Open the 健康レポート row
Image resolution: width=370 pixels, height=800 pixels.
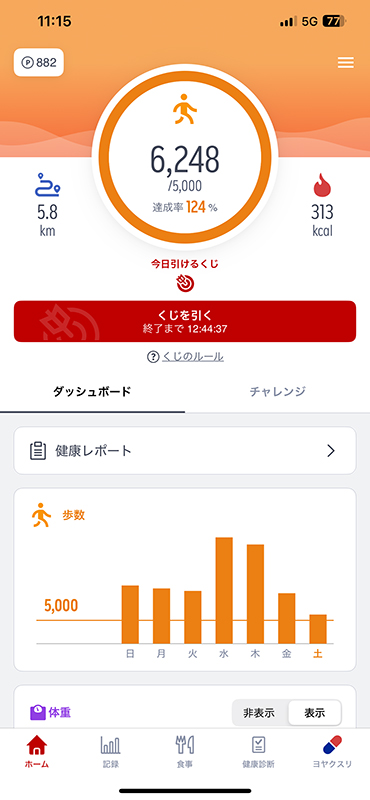185,451
